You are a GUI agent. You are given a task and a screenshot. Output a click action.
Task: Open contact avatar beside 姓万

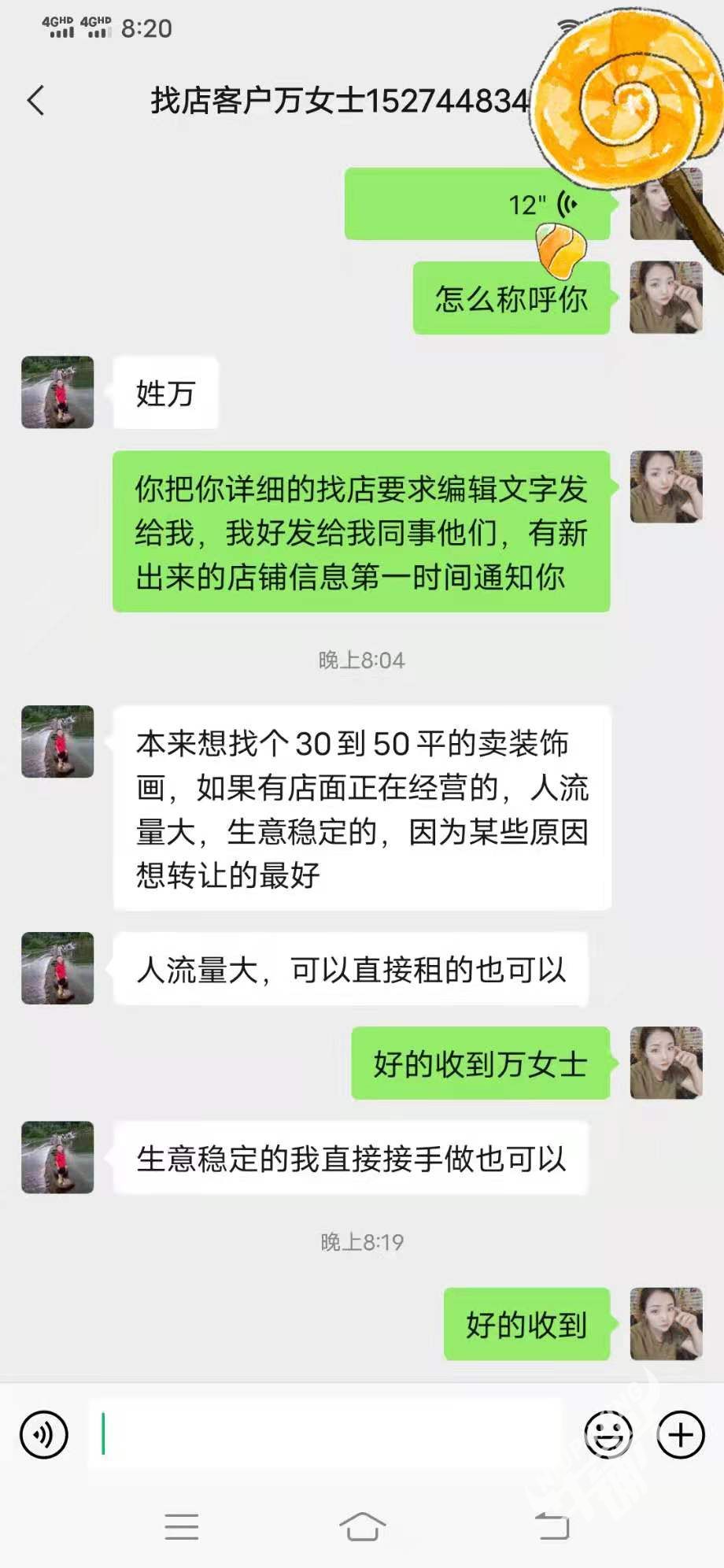tap(57, 393)
